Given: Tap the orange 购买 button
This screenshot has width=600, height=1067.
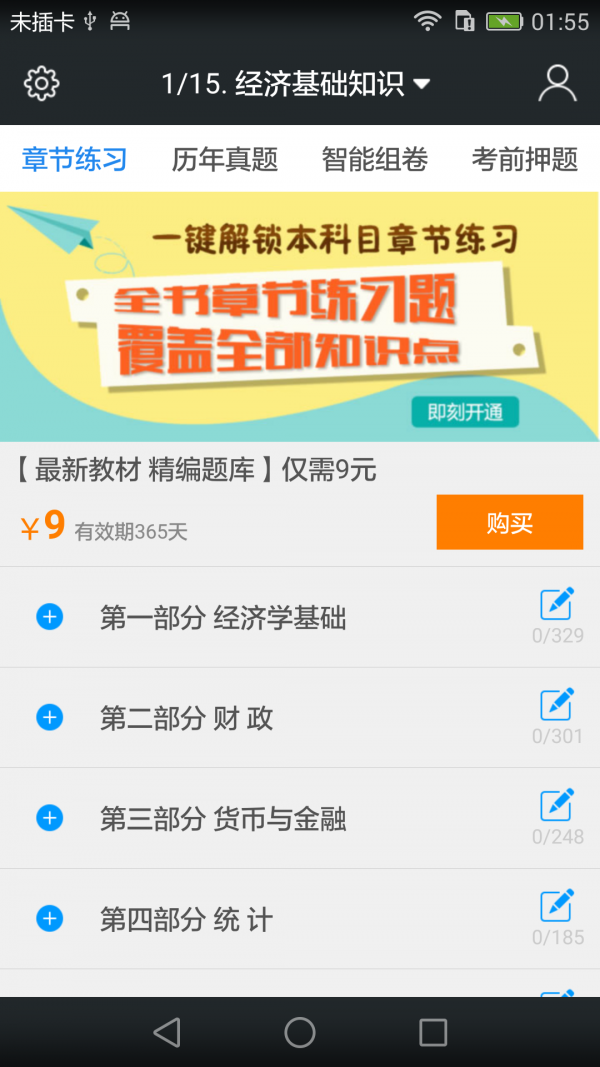Looking at the screenshot, I should pos(509,523).
